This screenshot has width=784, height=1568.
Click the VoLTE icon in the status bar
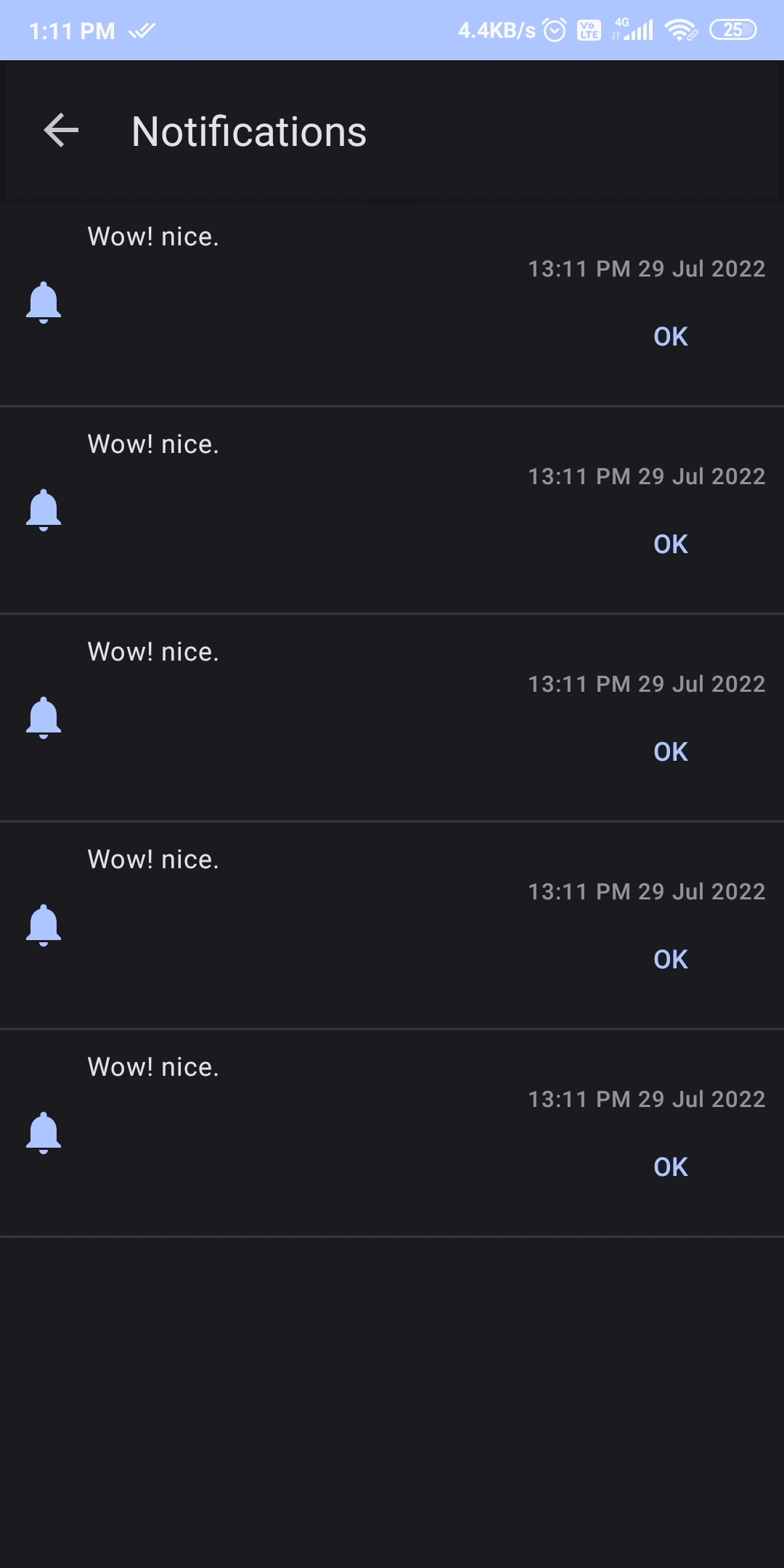[x=588, y=30]
